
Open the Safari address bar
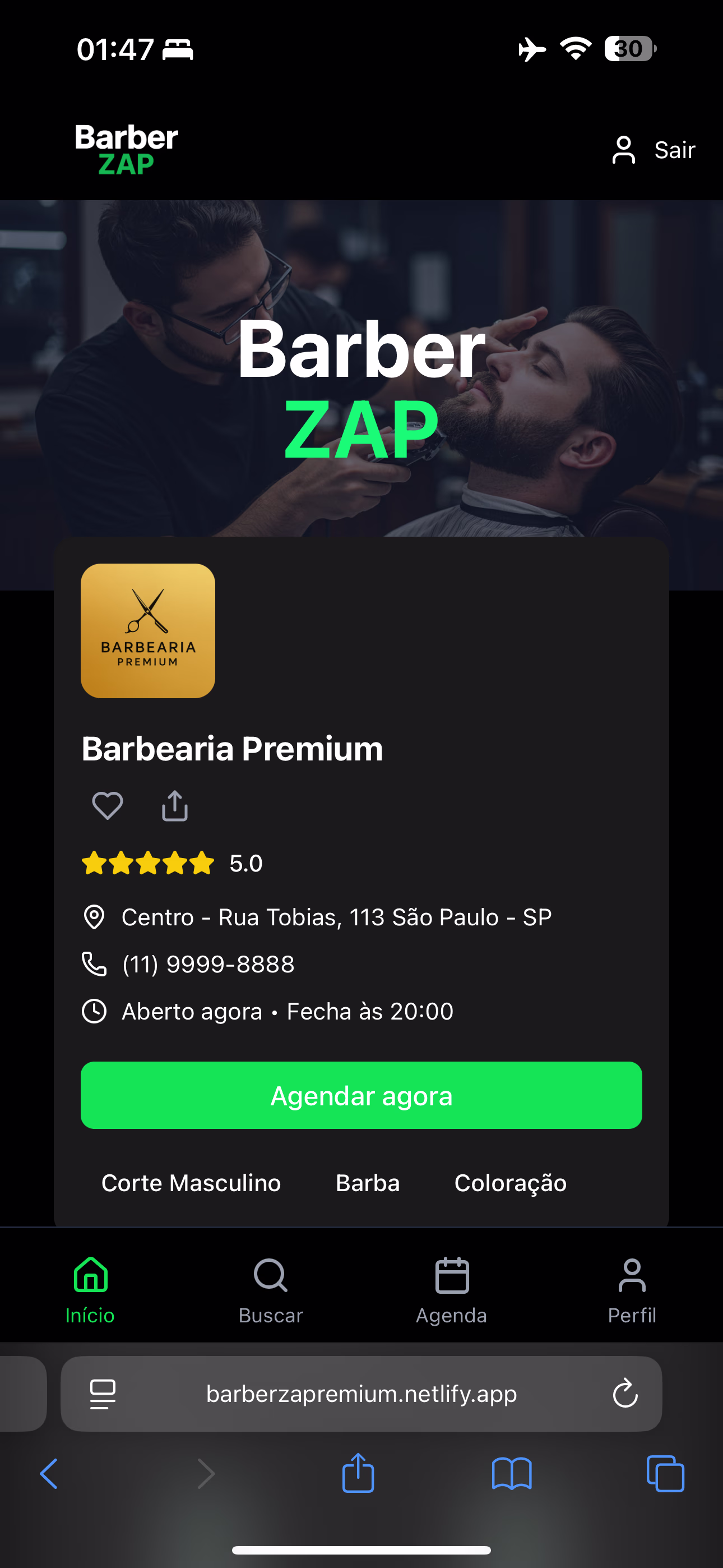(x=361, y=1393)
